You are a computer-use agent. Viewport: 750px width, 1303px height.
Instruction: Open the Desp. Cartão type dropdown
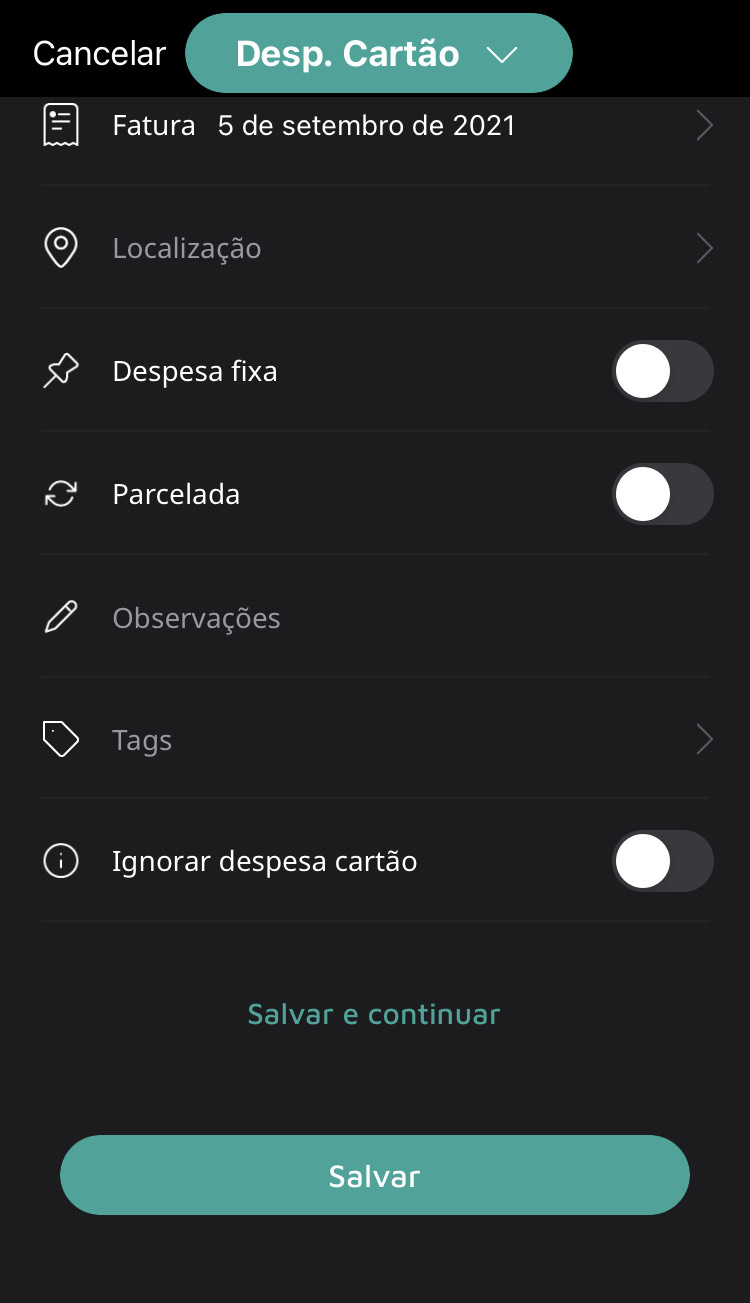click(x=378, y=54)
